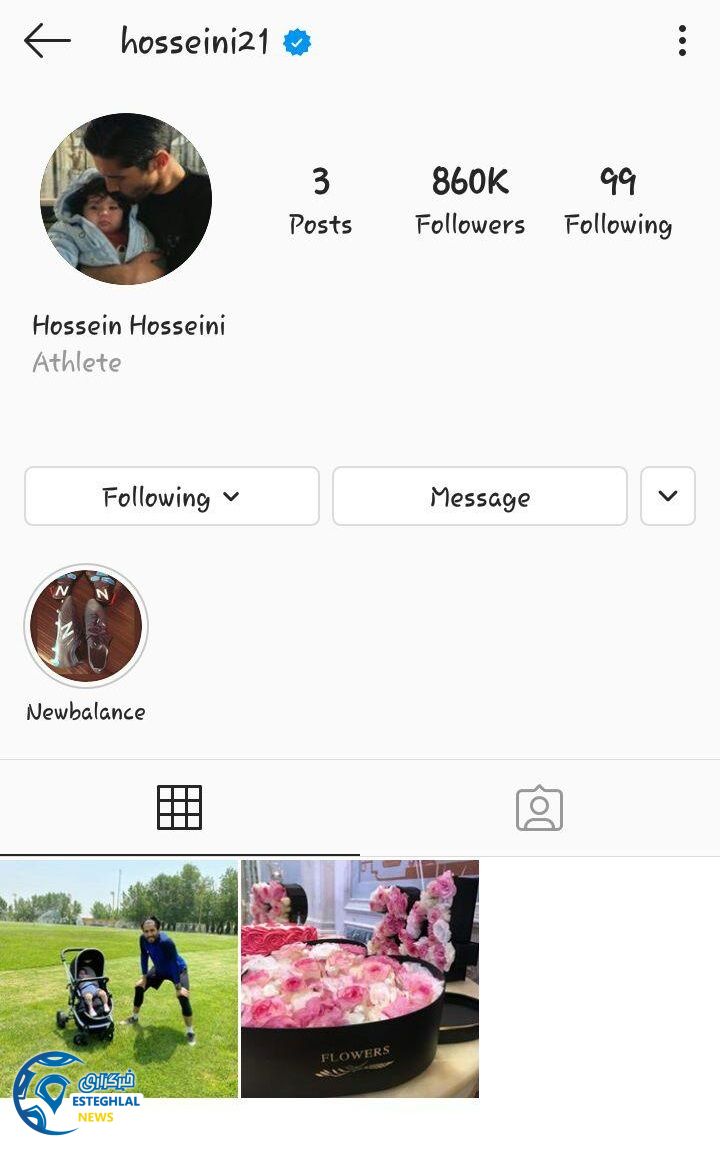Open the profile picture of hosseini21
The width and height of the screenshot is (720, 1157).
click(126, 199)
